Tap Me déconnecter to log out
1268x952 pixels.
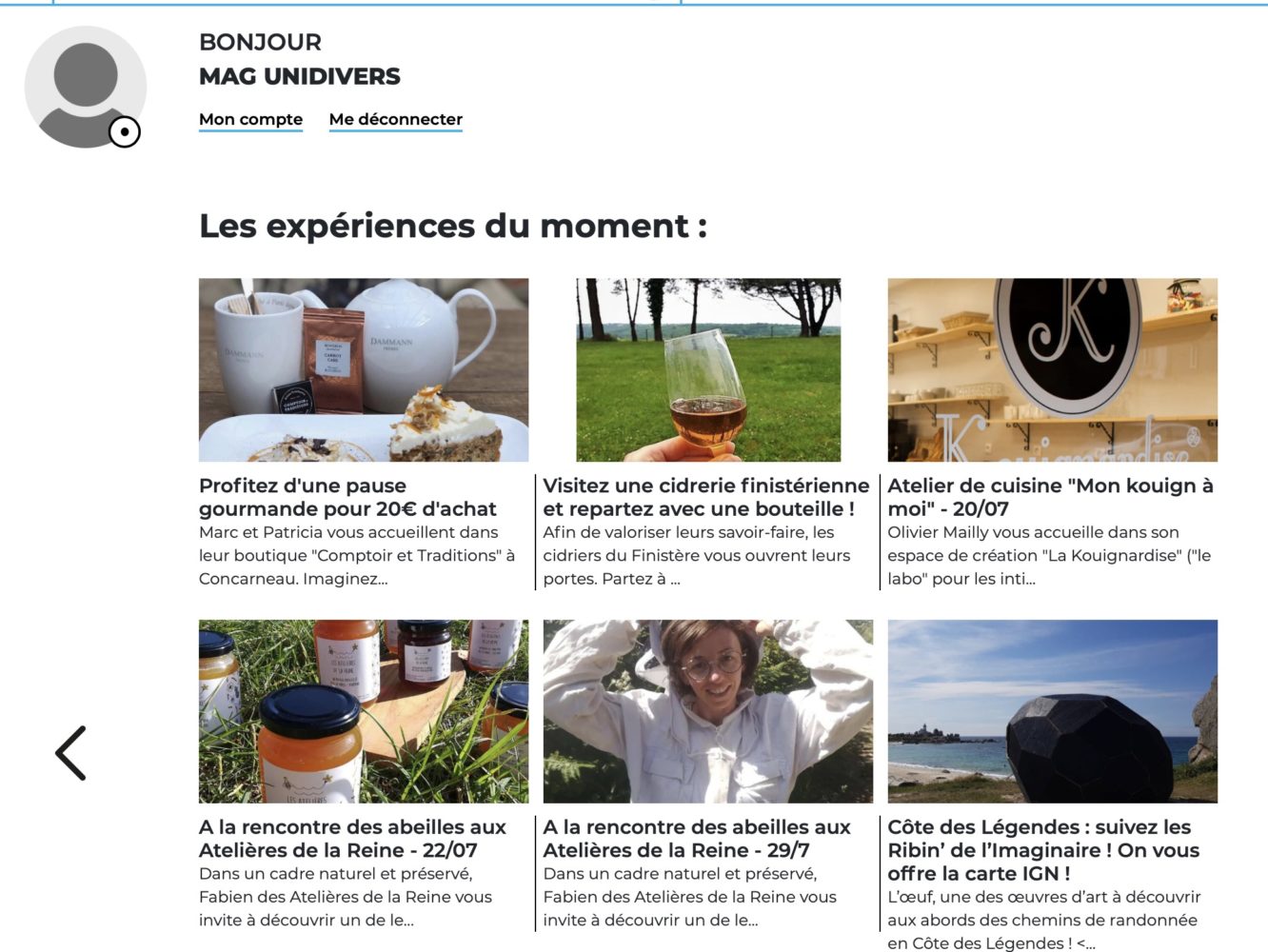pos(395,119)
